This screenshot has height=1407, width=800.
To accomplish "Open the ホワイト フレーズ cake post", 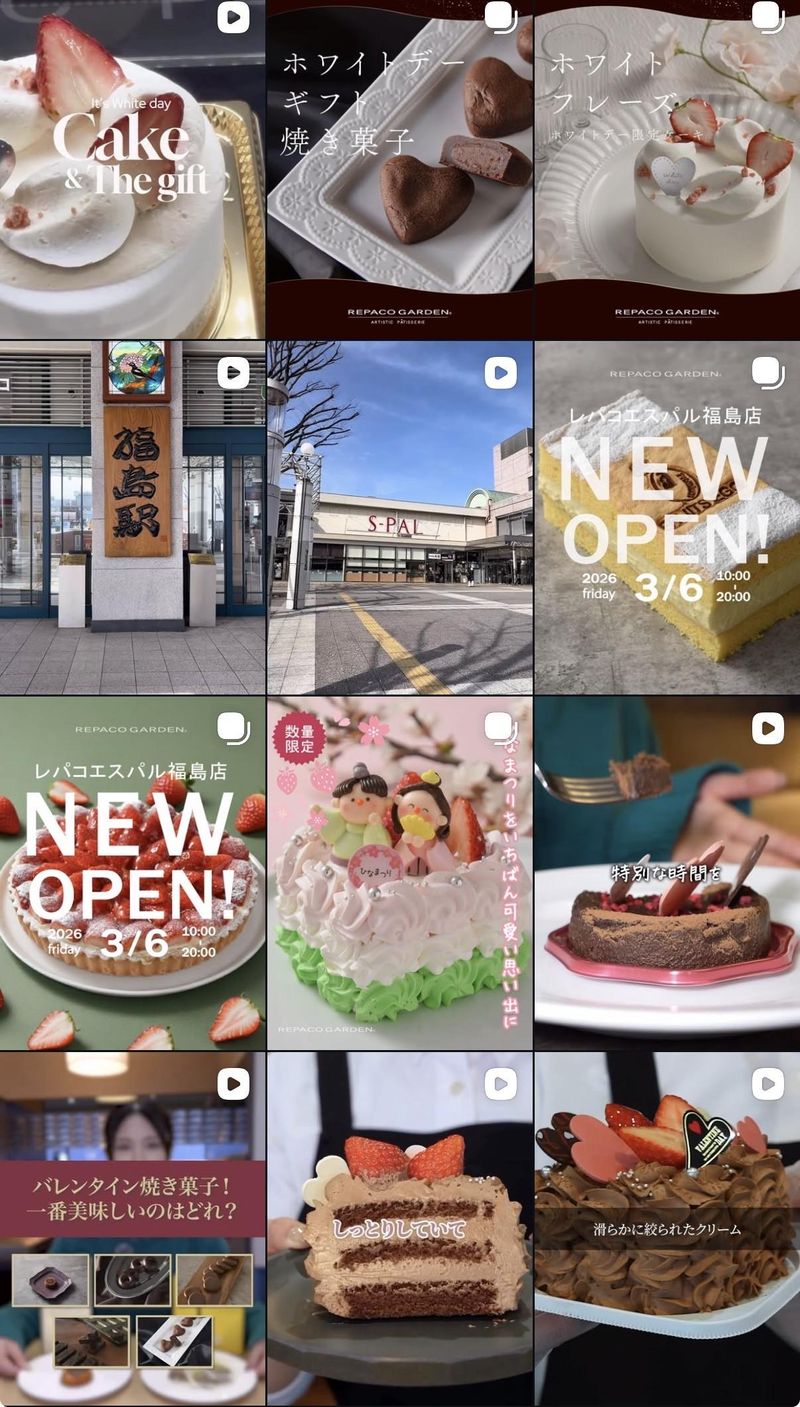I will [x=667, y=170].
